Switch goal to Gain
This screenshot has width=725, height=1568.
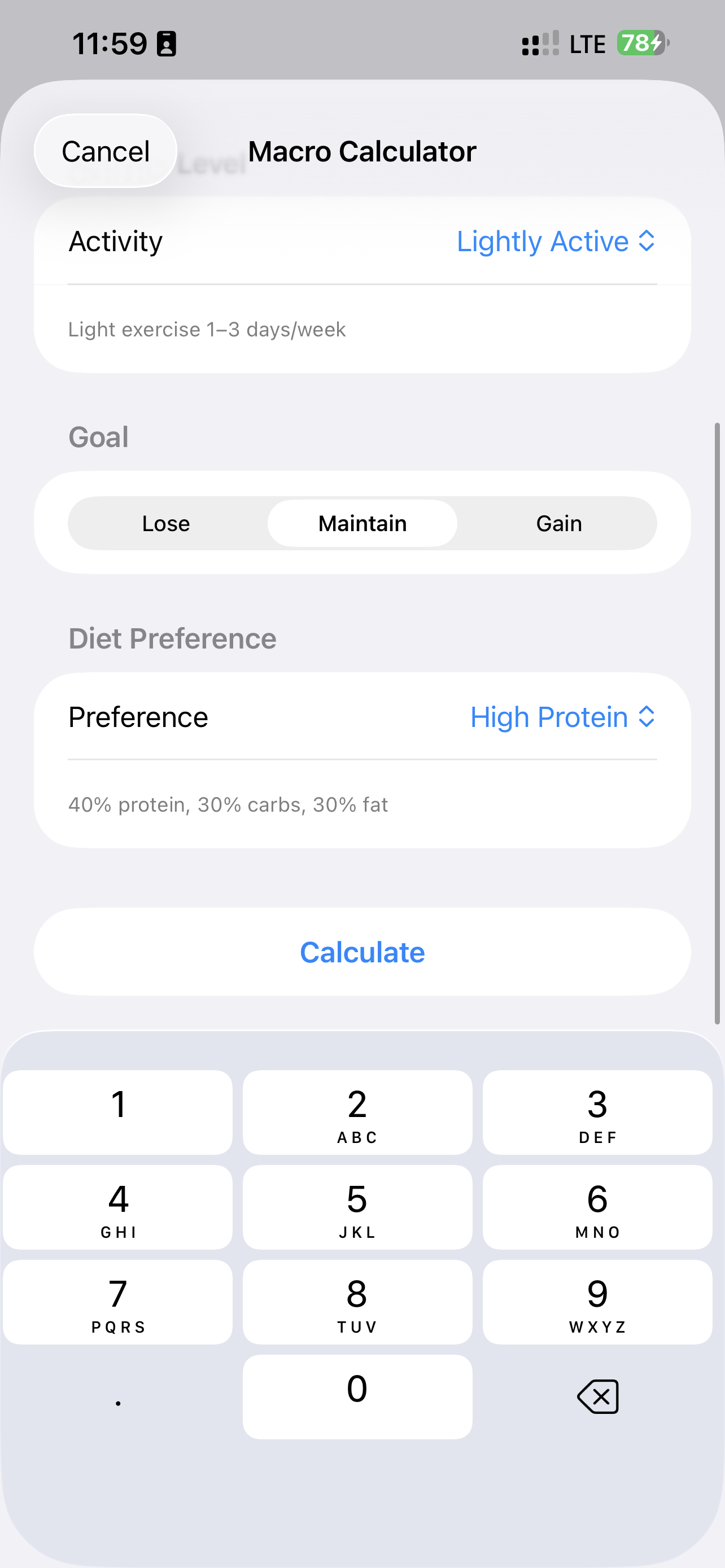558,523
